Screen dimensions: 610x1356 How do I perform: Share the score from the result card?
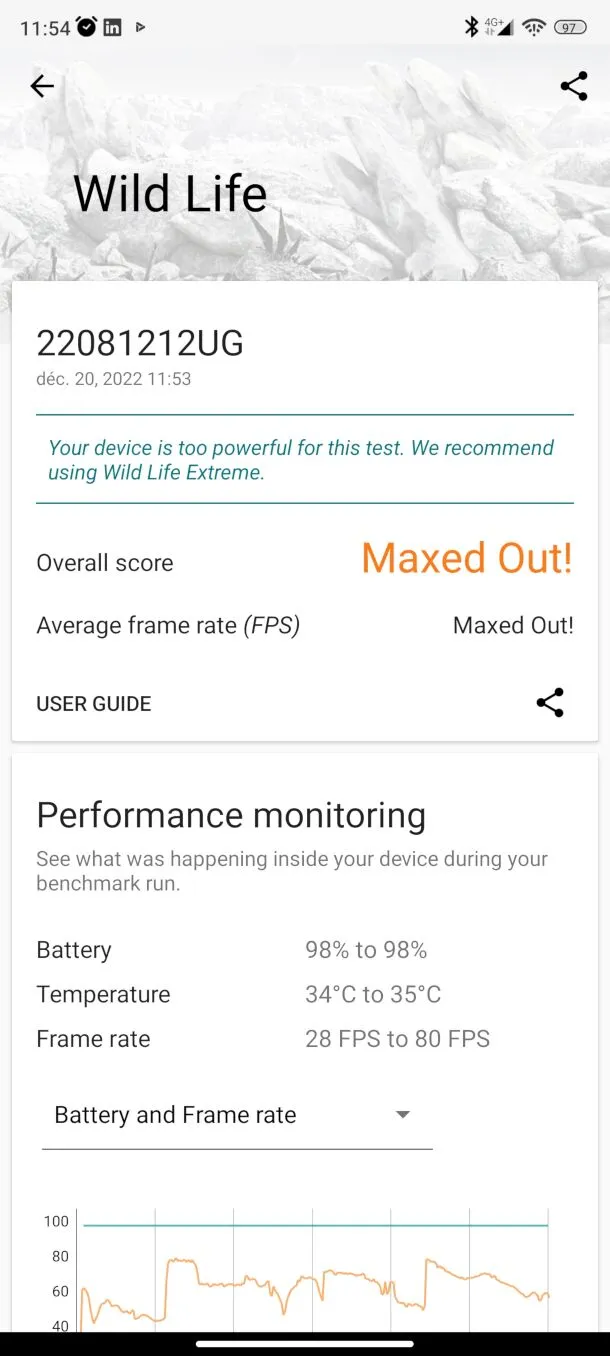pyautogui.click(x=550, y=703)
